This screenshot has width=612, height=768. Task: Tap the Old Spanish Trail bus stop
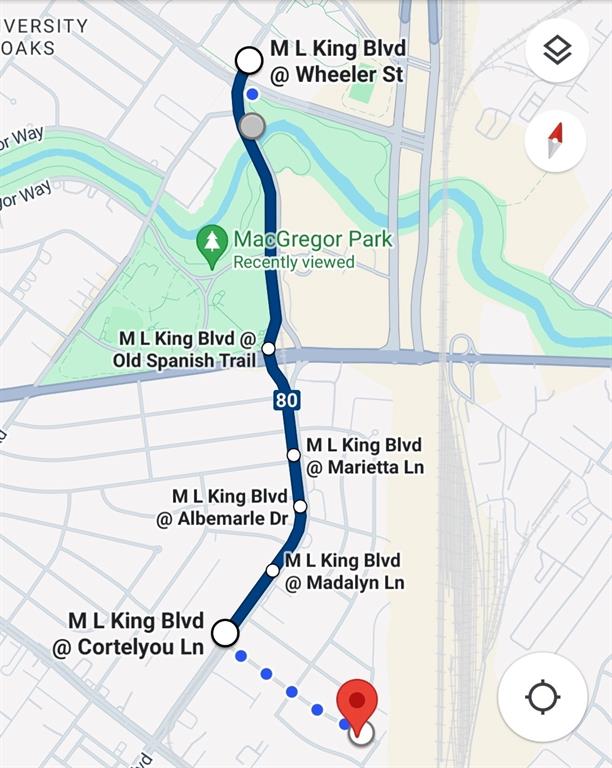(x=269, y=348)
